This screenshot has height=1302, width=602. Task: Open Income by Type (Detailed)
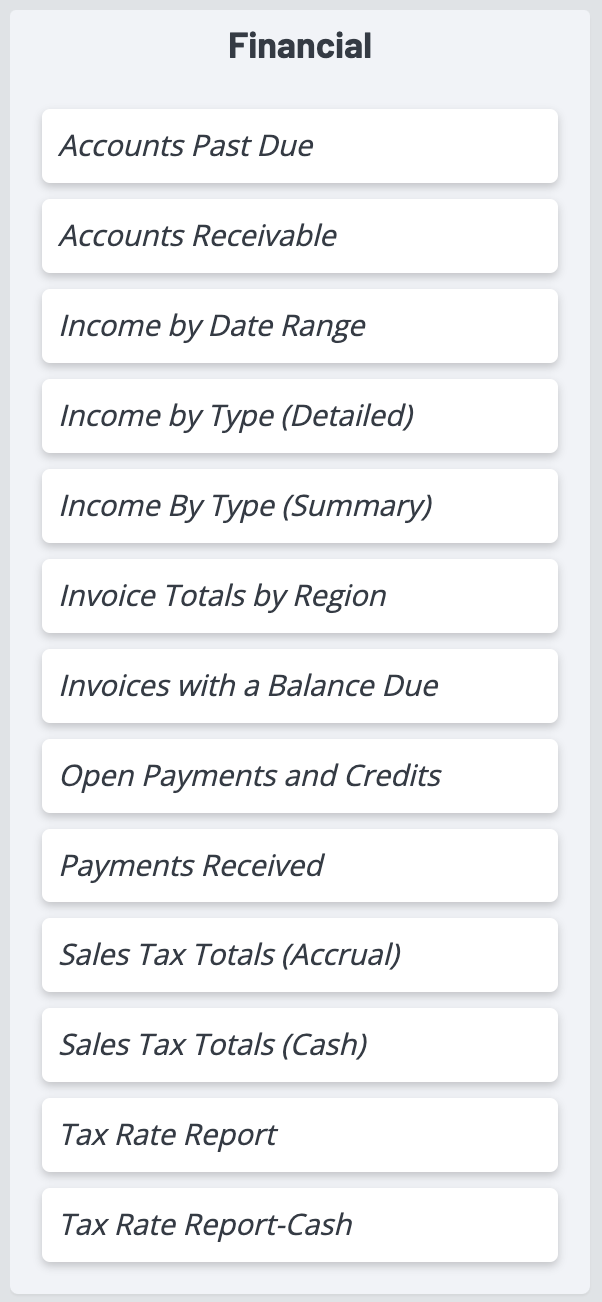coord(299,416)
